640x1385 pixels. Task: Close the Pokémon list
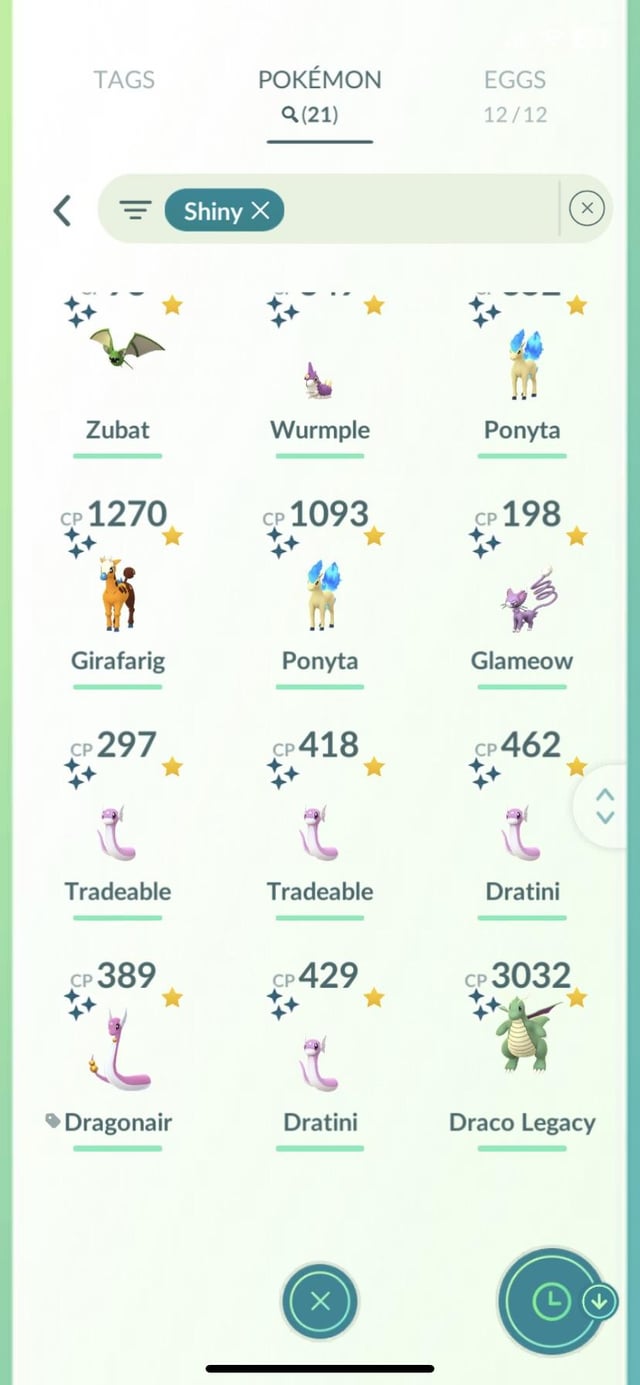(320, 1301)
